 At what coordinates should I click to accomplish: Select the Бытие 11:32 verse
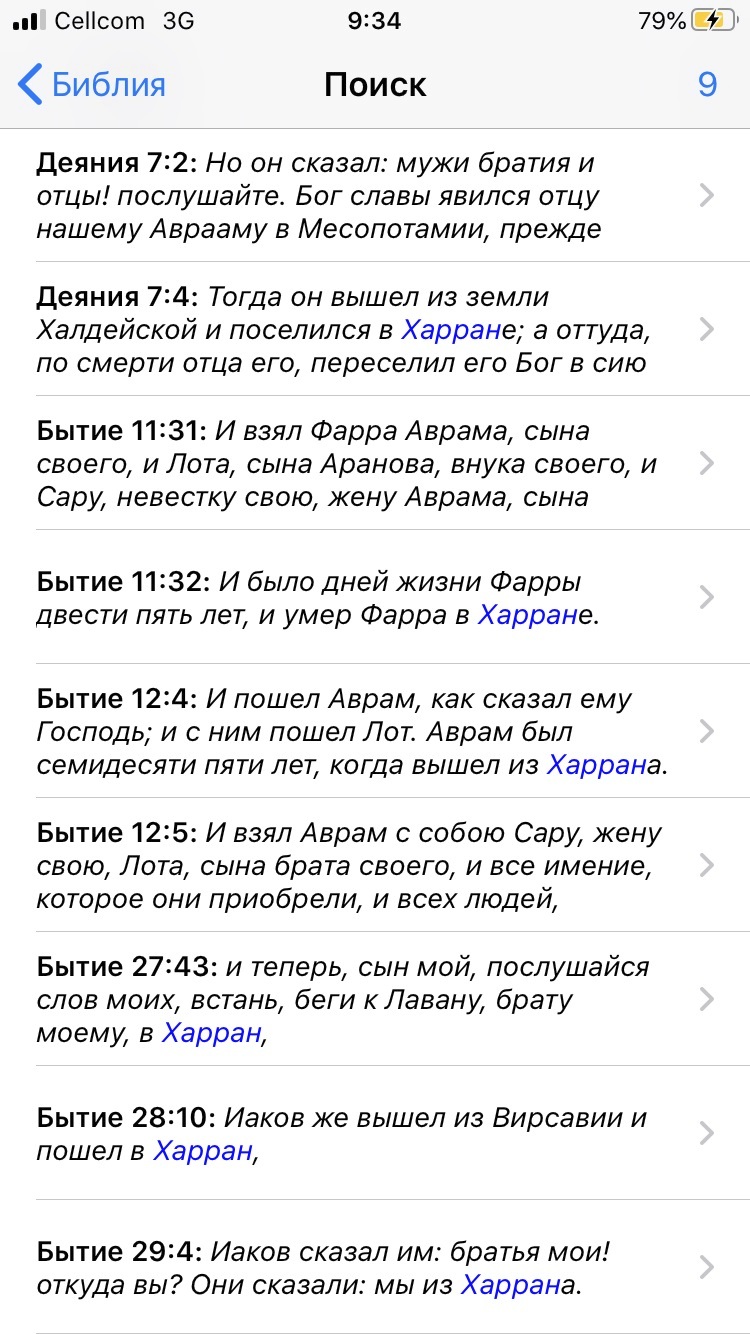(375, 597)
